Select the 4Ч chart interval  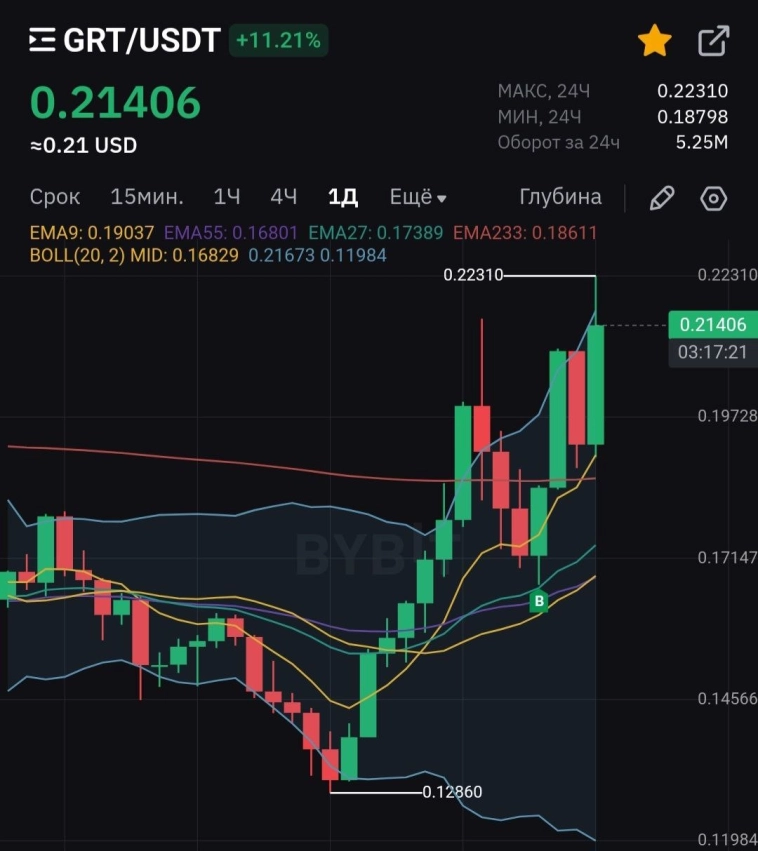click(284, 197)
